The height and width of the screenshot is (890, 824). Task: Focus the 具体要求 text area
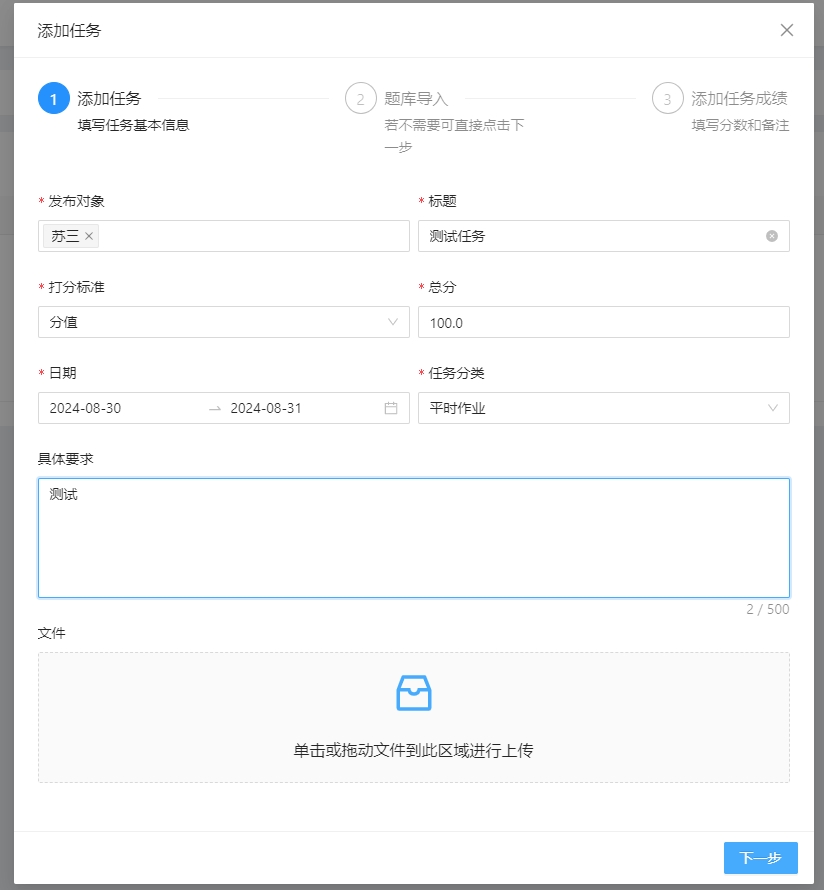[413, 538]
